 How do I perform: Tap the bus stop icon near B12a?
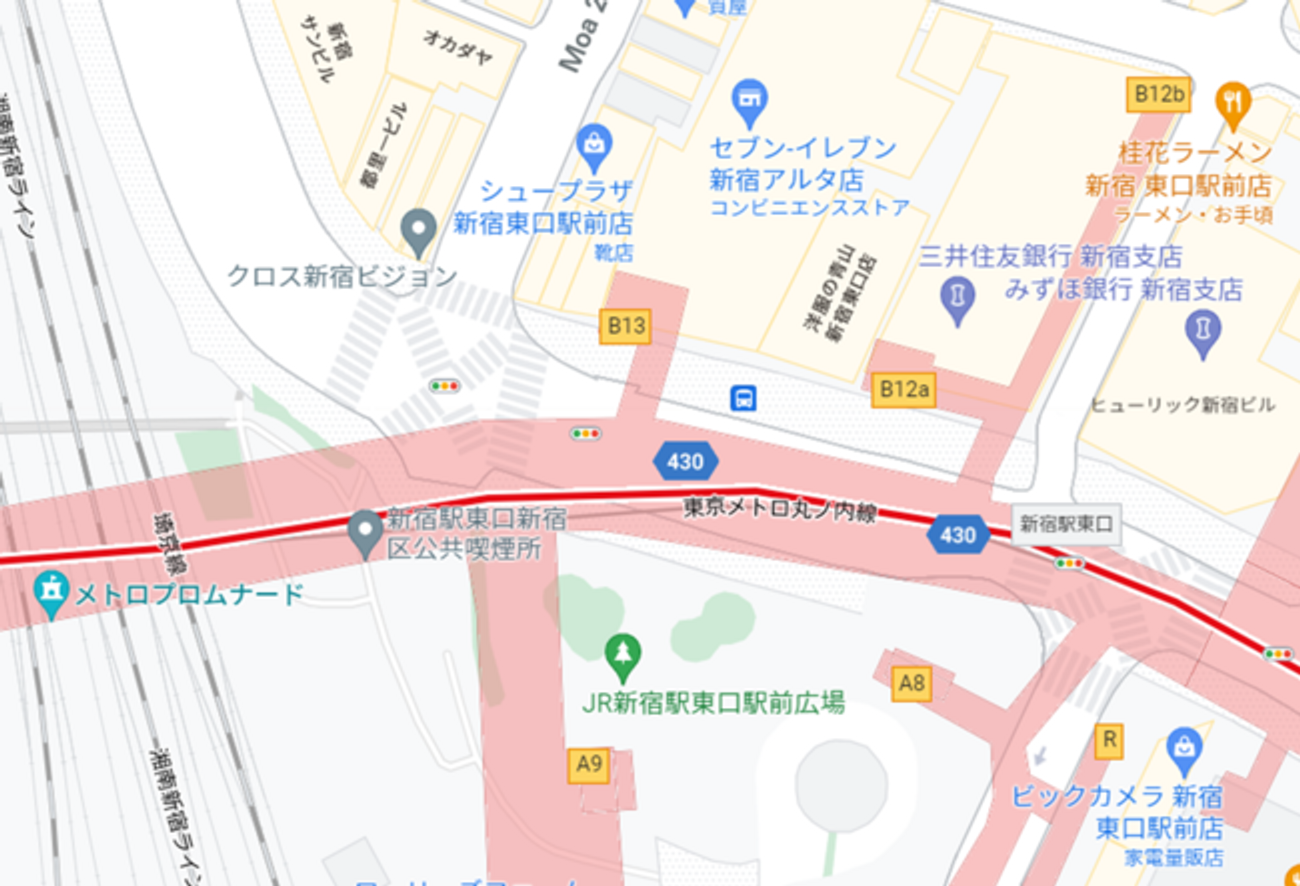743,398
